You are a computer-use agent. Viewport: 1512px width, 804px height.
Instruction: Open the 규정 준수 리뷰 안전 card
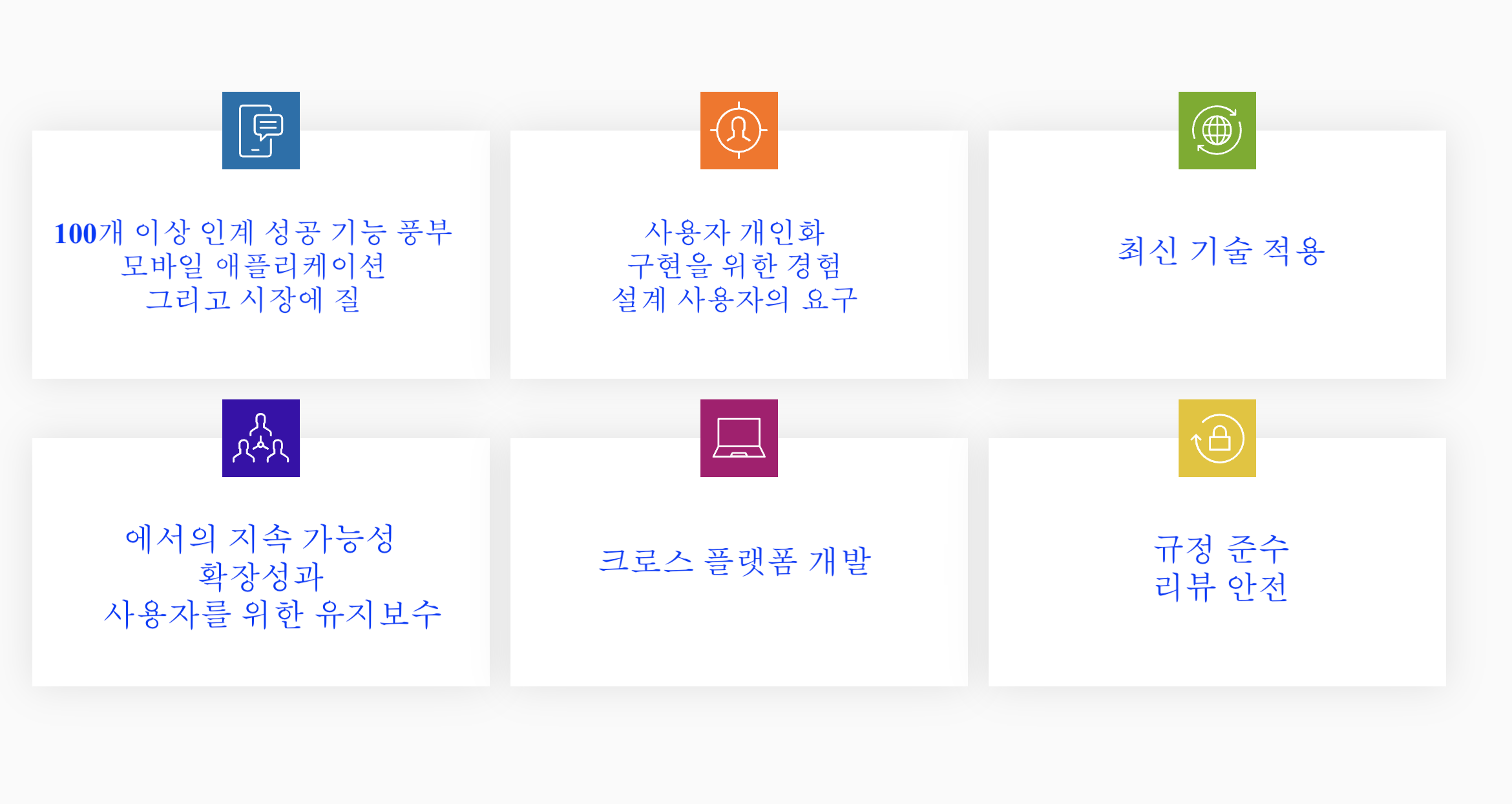tap(1221, 569)
